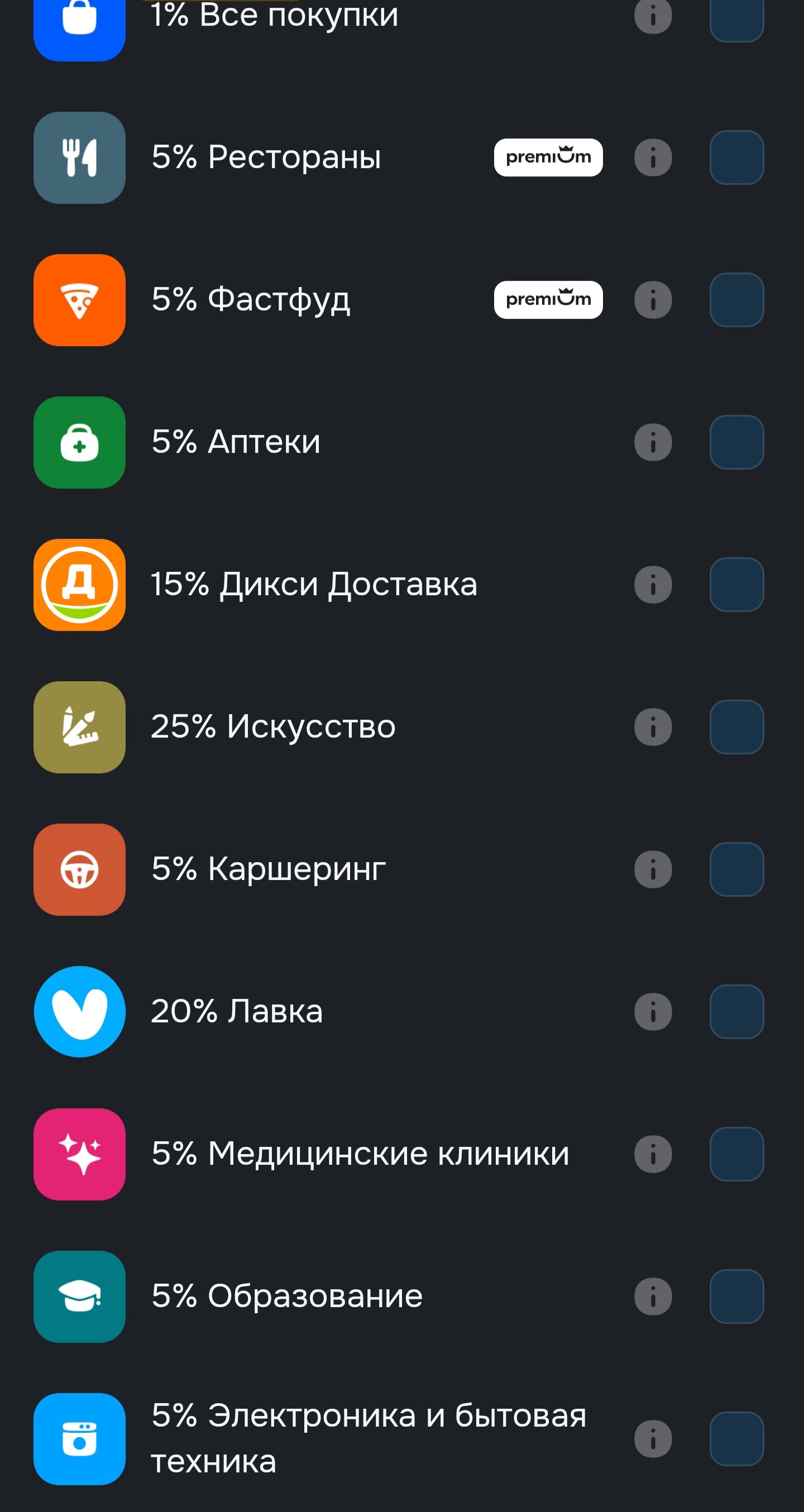
Task: Check the 20% Лавка cashback box
Action: [736, 1011]
